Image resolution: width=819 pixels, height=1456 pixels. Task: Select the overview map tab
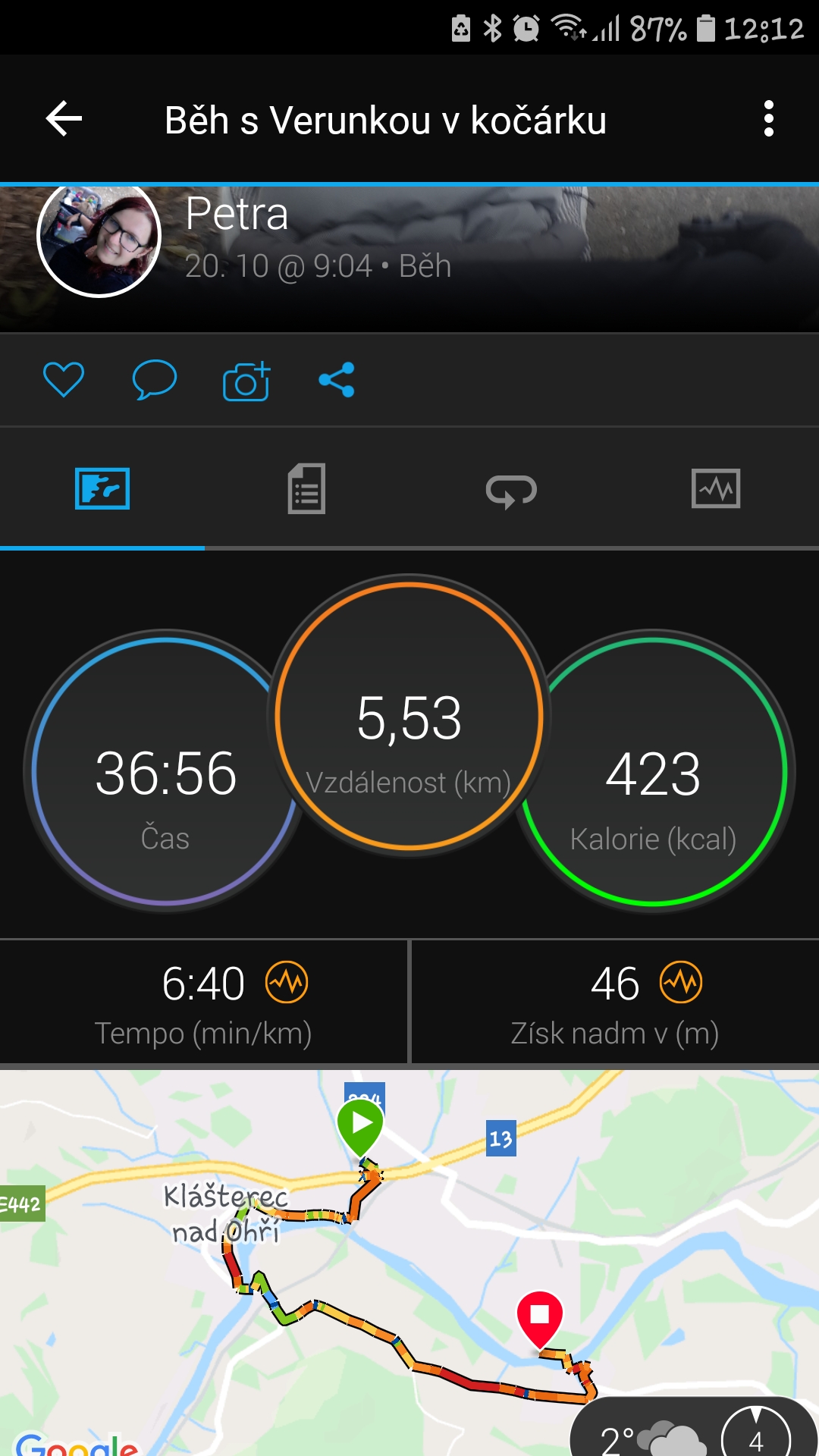[102, 488]
